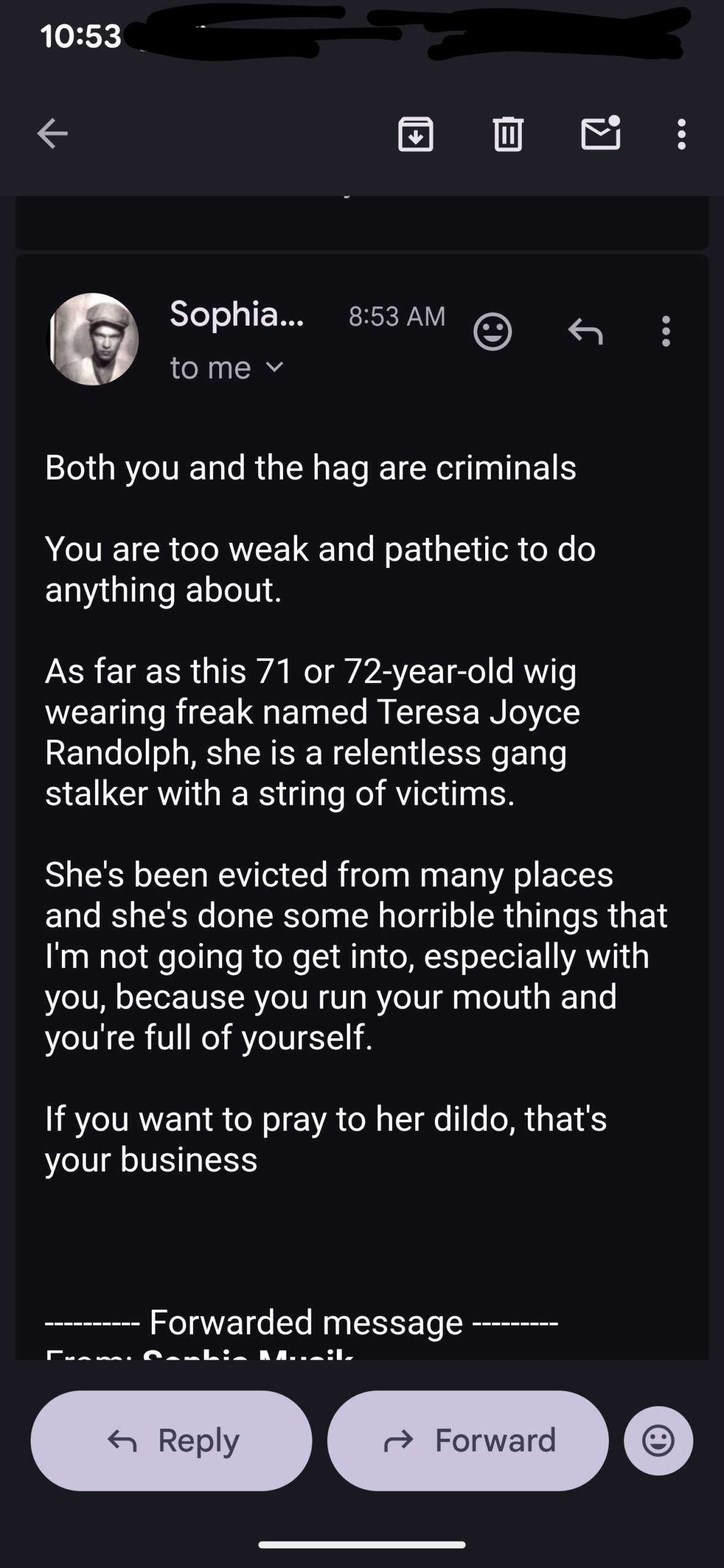Open Sophia's message options menu
This screenshot has width=724, height=1568.
[666, 331]
